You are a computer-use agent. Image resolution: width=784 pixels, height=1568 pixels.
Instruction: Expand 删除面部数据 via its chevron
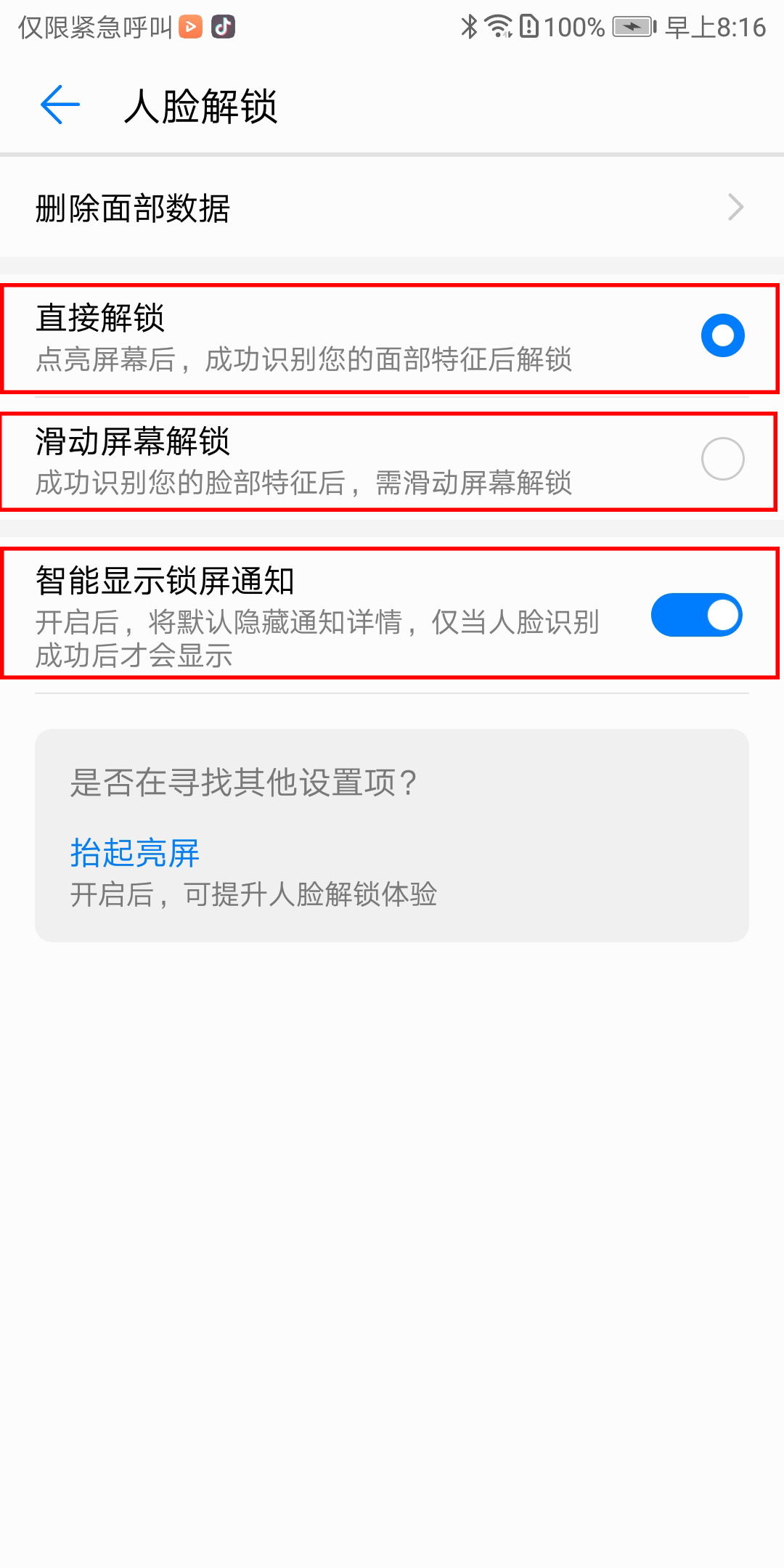pyautogui.click(x=736, y=207)
